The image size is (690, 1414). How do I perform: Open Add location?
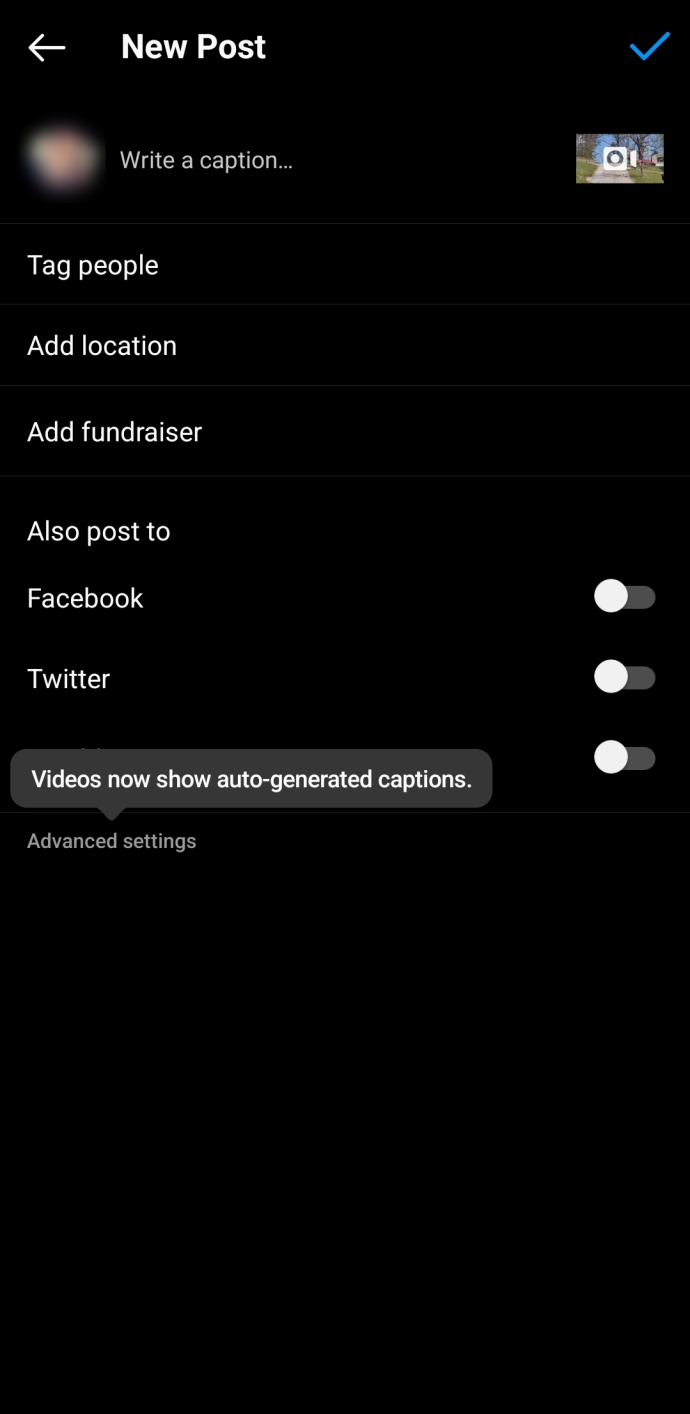[x=345, y=346]
